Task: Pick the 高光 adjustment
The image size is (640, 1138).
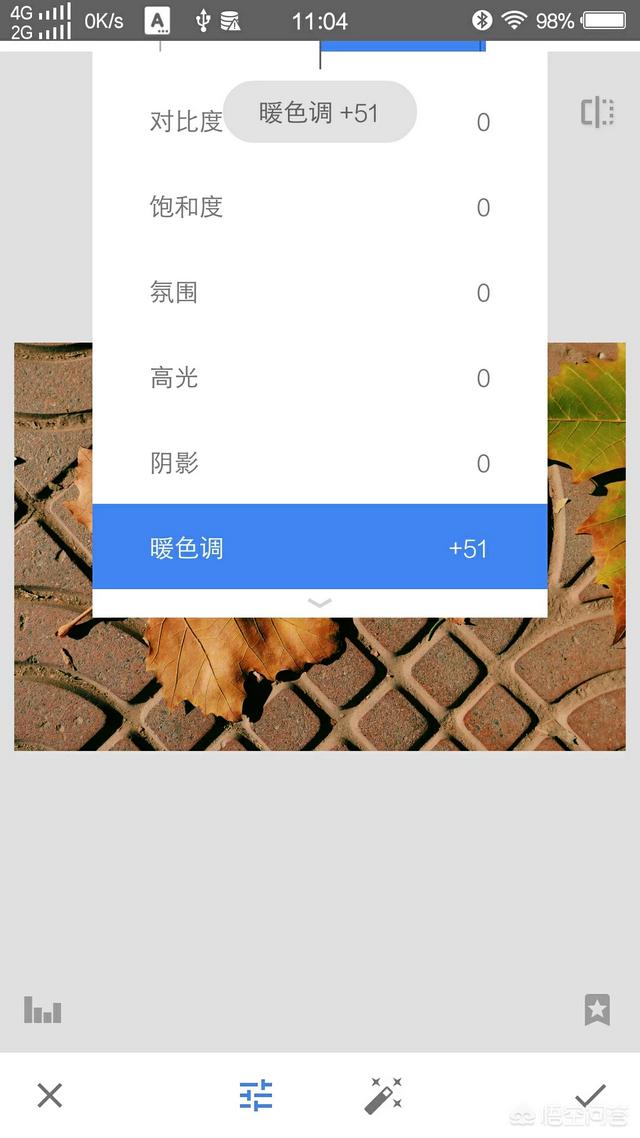Action: 320,378
